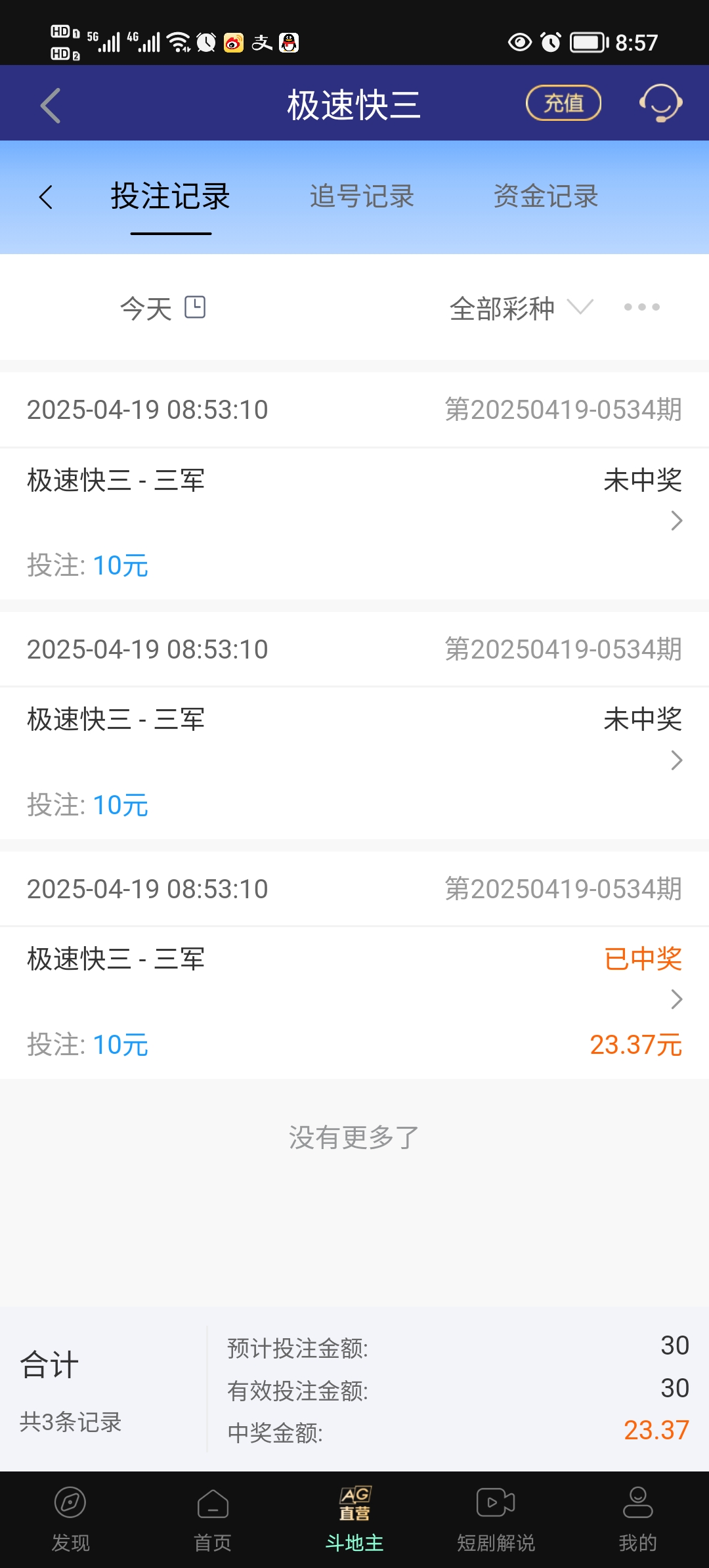Switch to 追号记录 tab
The image size is (709, 1568).
(362, 196)
